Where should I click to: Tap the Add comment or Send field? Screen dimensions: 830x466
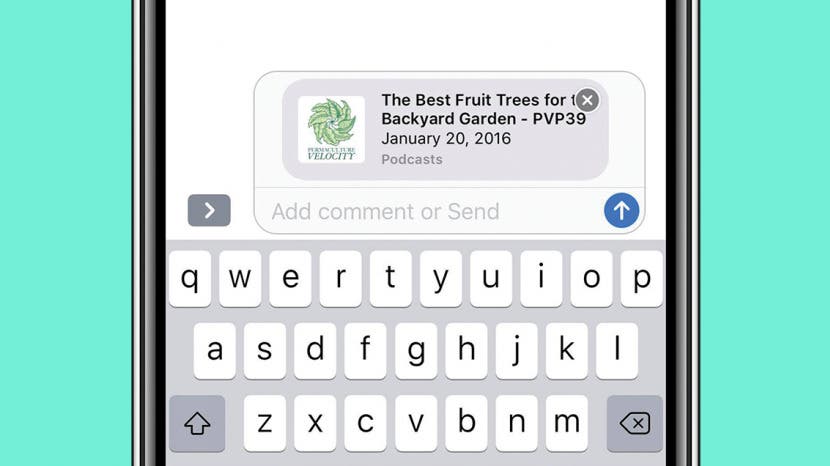[x=430, y=211]
